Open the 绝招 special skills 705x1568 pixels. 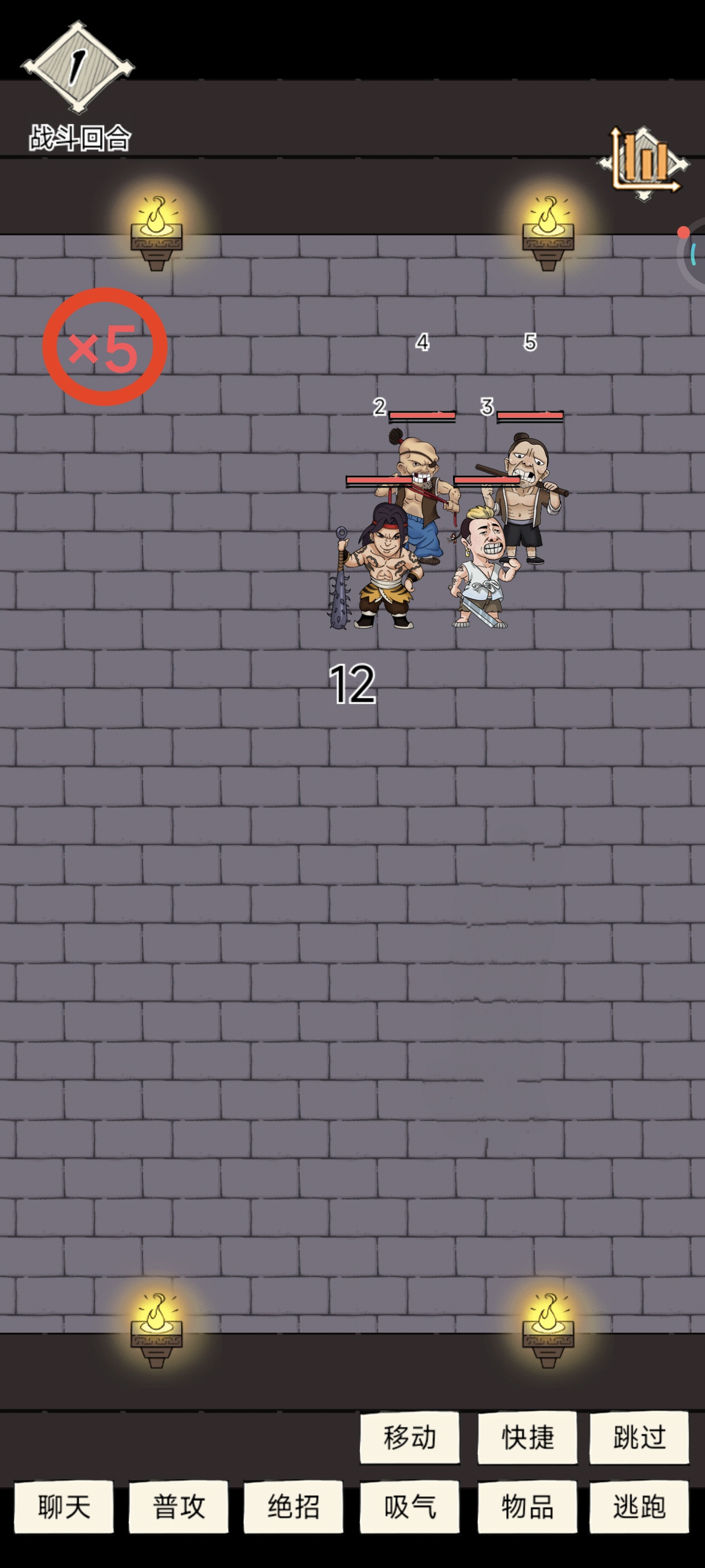(293, 1507)
